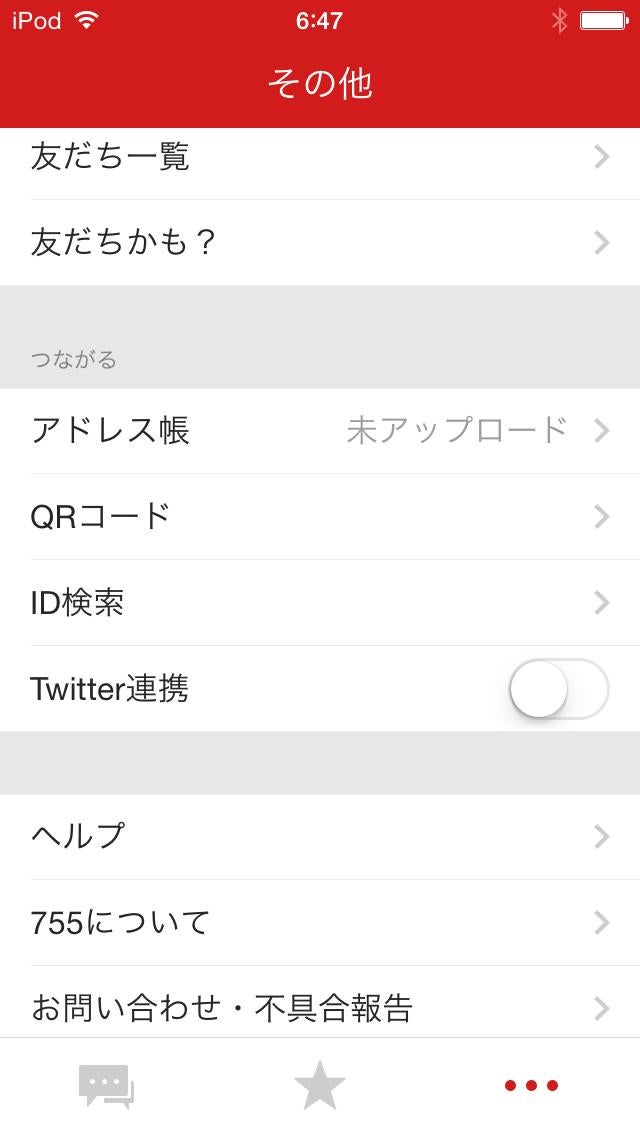Image resolution: width=640 pixels, height=1136 pixels.
Task: Open ID検索 search
Action: click(x=320, y=603)
